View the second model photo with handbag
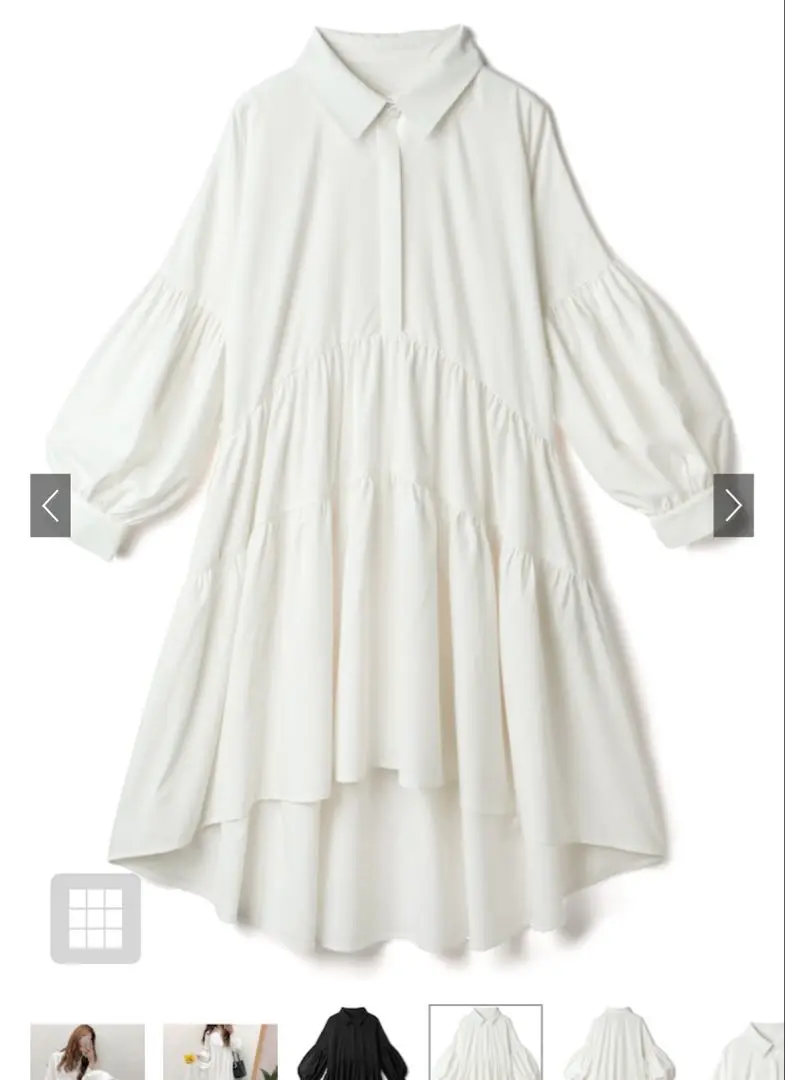 pyautogui.click(x=220, y=1051)
